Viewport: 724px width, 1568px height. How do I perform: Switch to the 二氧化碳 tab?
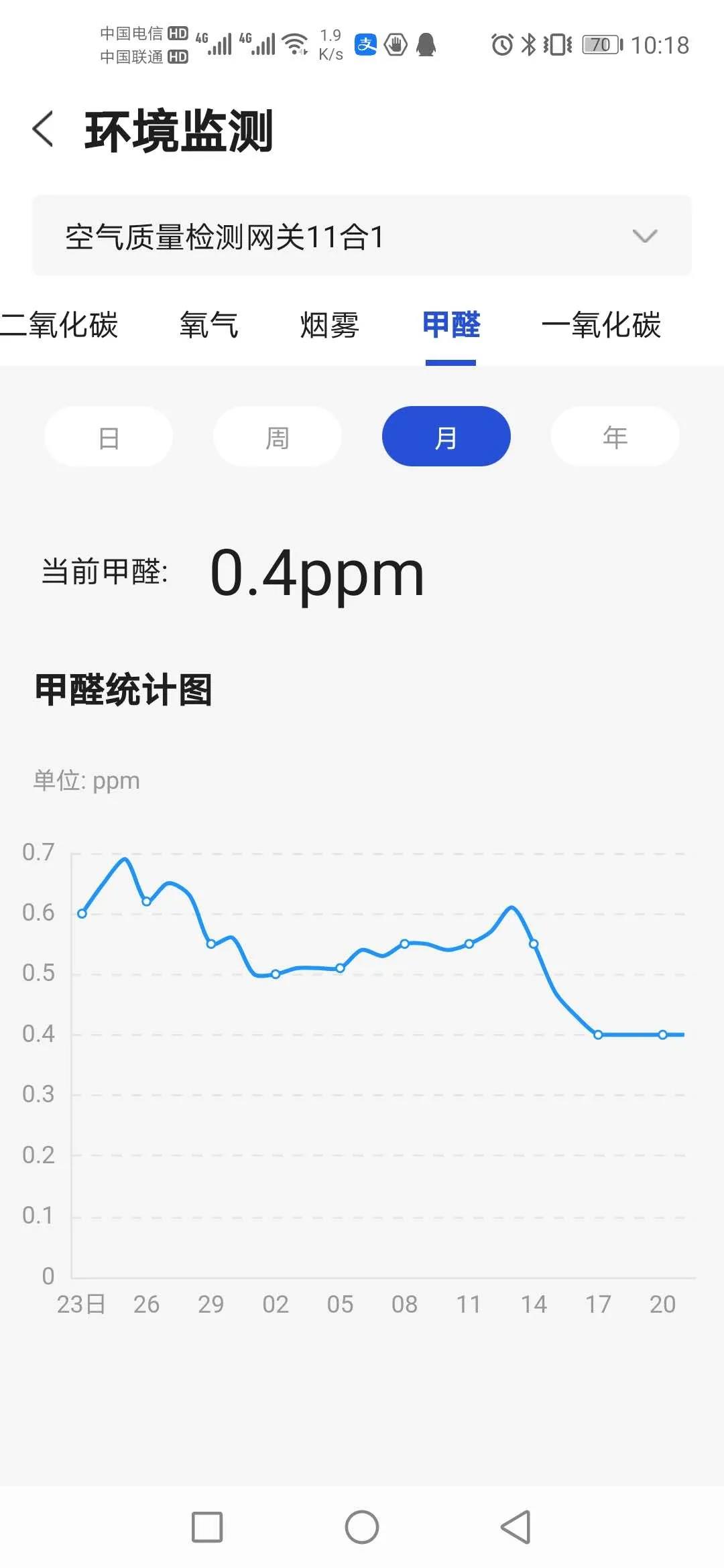pyautogui.click(x=59, y=326)
